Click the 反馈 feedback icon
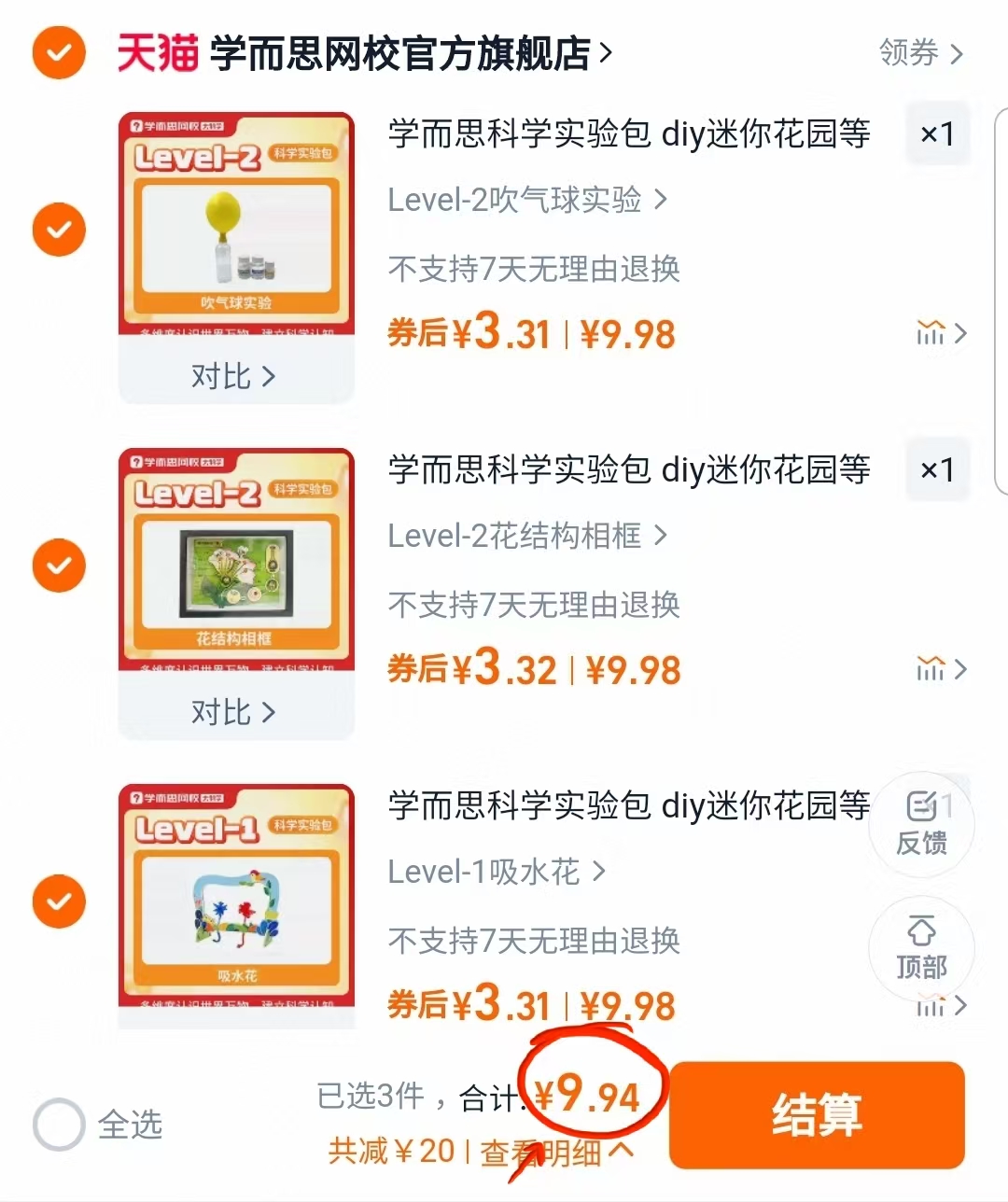Screen dimensions: 1008x1202 click(x=920, y=823)
